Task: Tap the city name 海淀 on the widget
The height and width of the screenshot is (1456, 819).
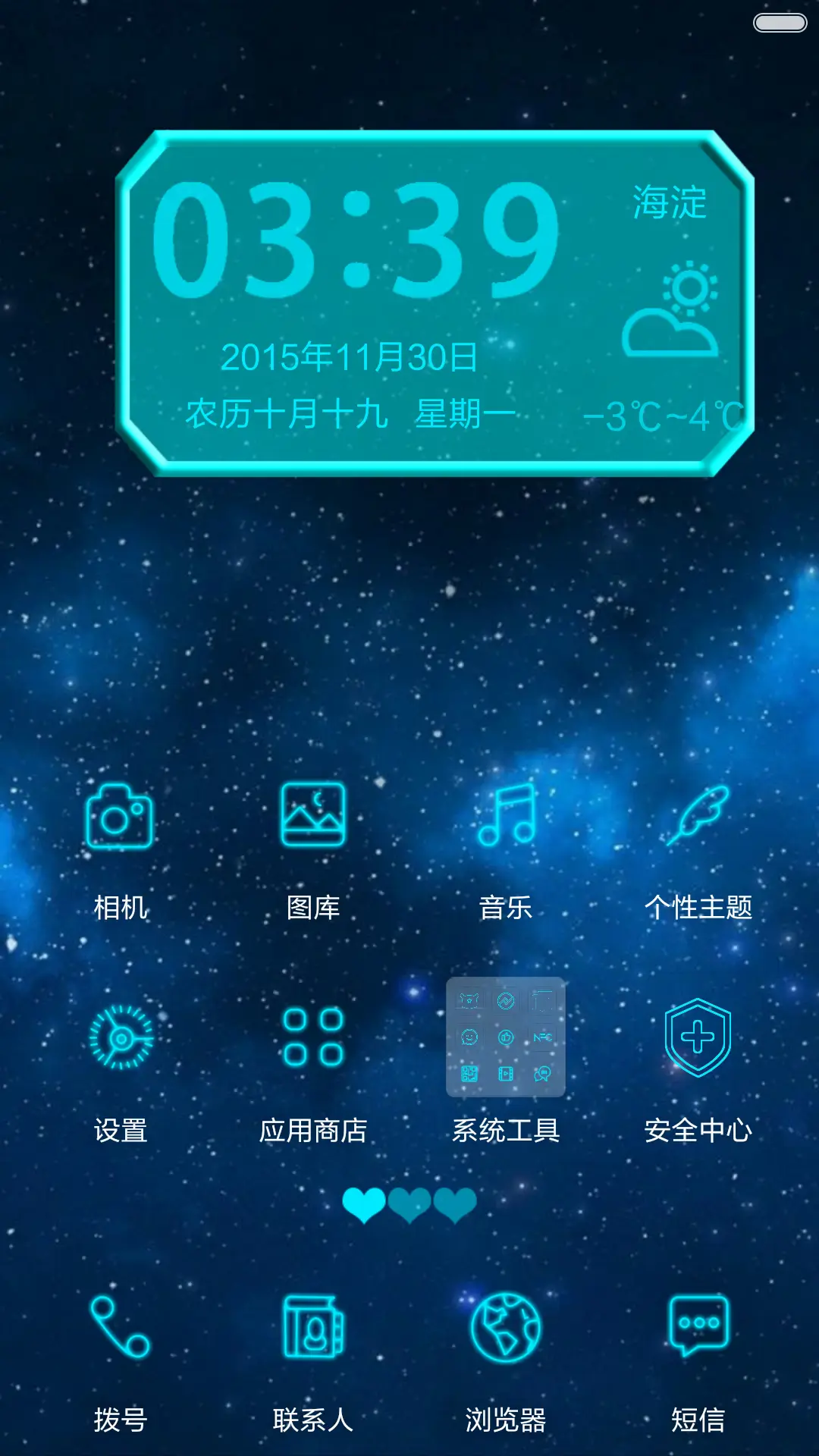Action: click(669, 203)
